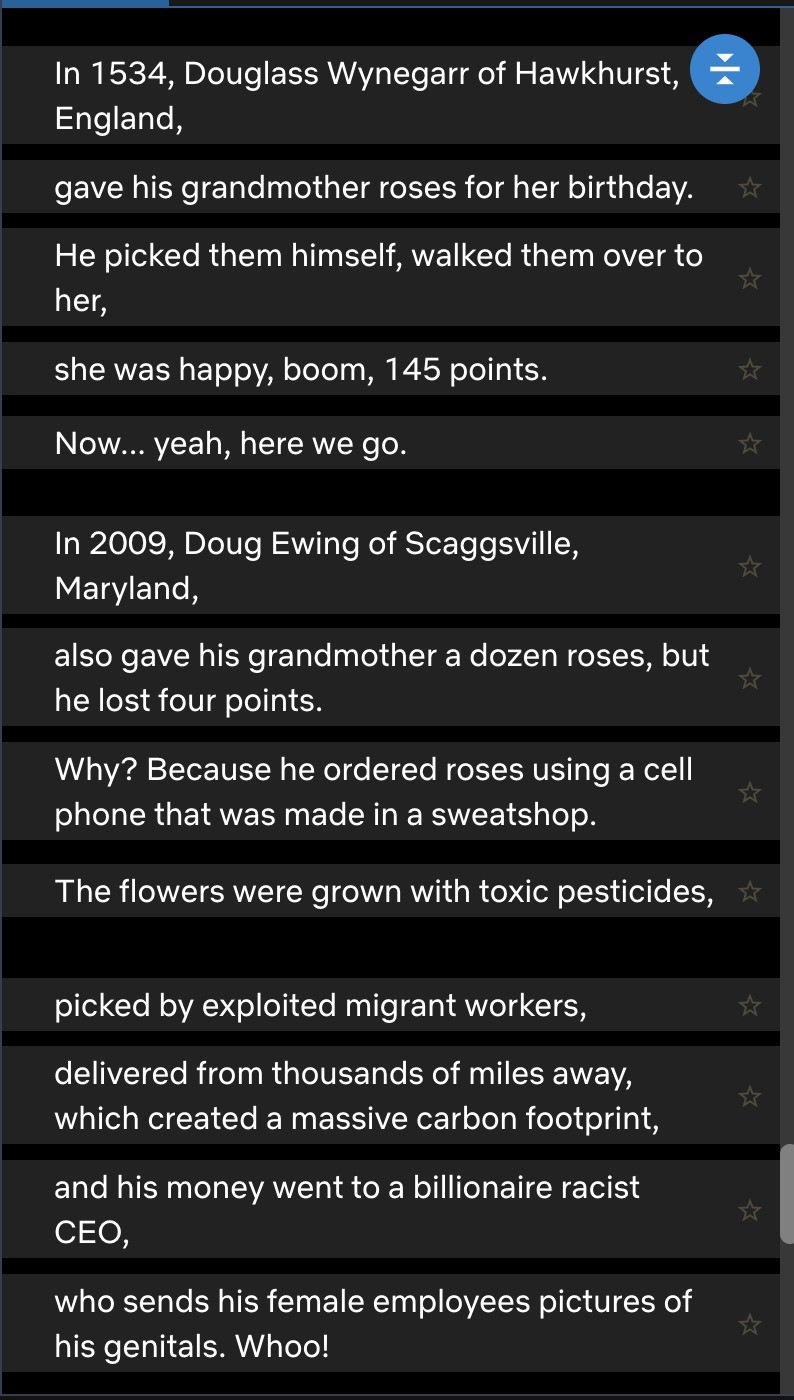794x1400 pixels.
Task: Star the 'billionaire racist CEO' line
Action: [x=749, y=1211]
